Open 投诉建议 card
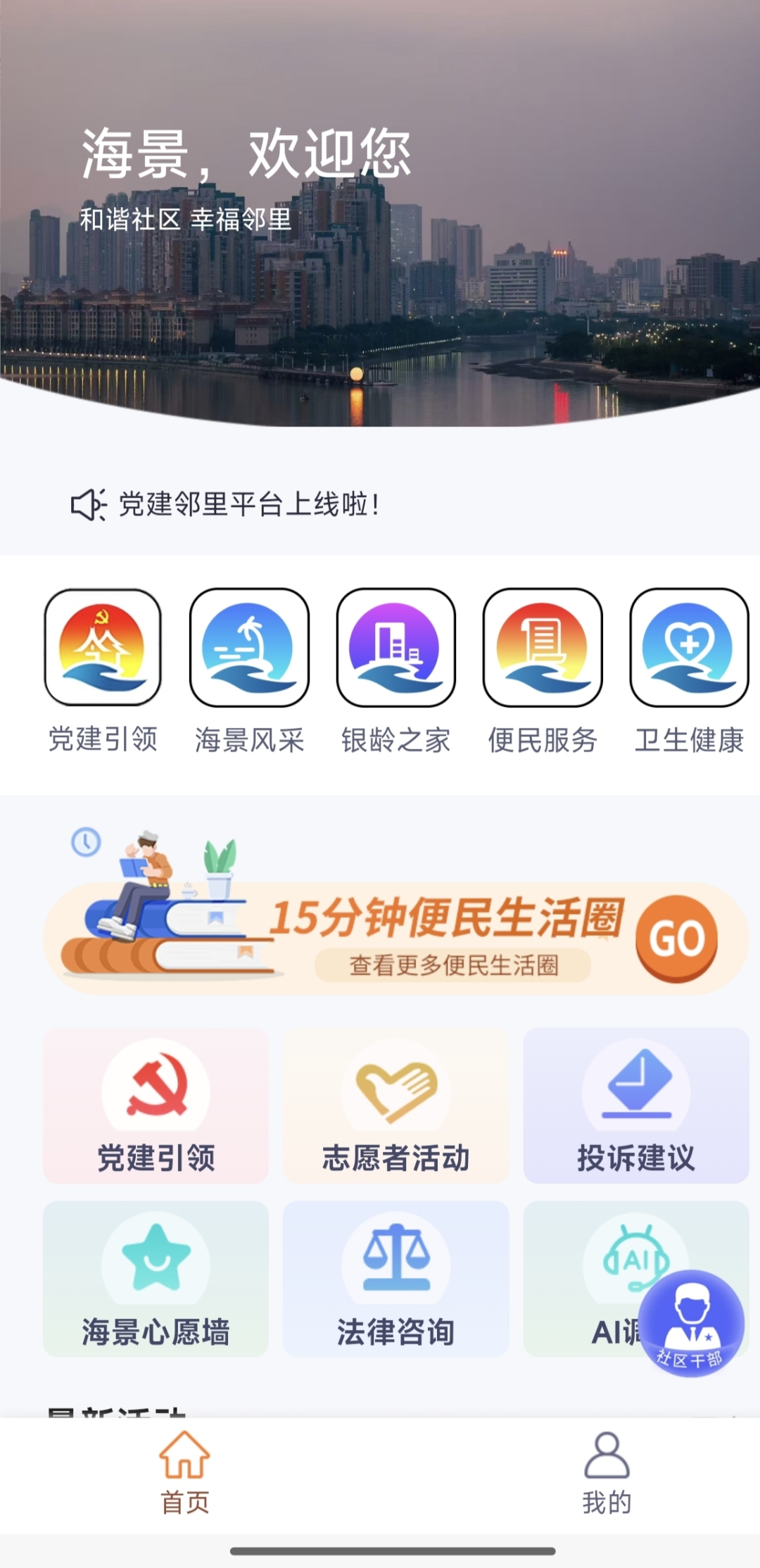This screenshot has height=1568, width=760. pyautogui.click(x=636, y=1105)
